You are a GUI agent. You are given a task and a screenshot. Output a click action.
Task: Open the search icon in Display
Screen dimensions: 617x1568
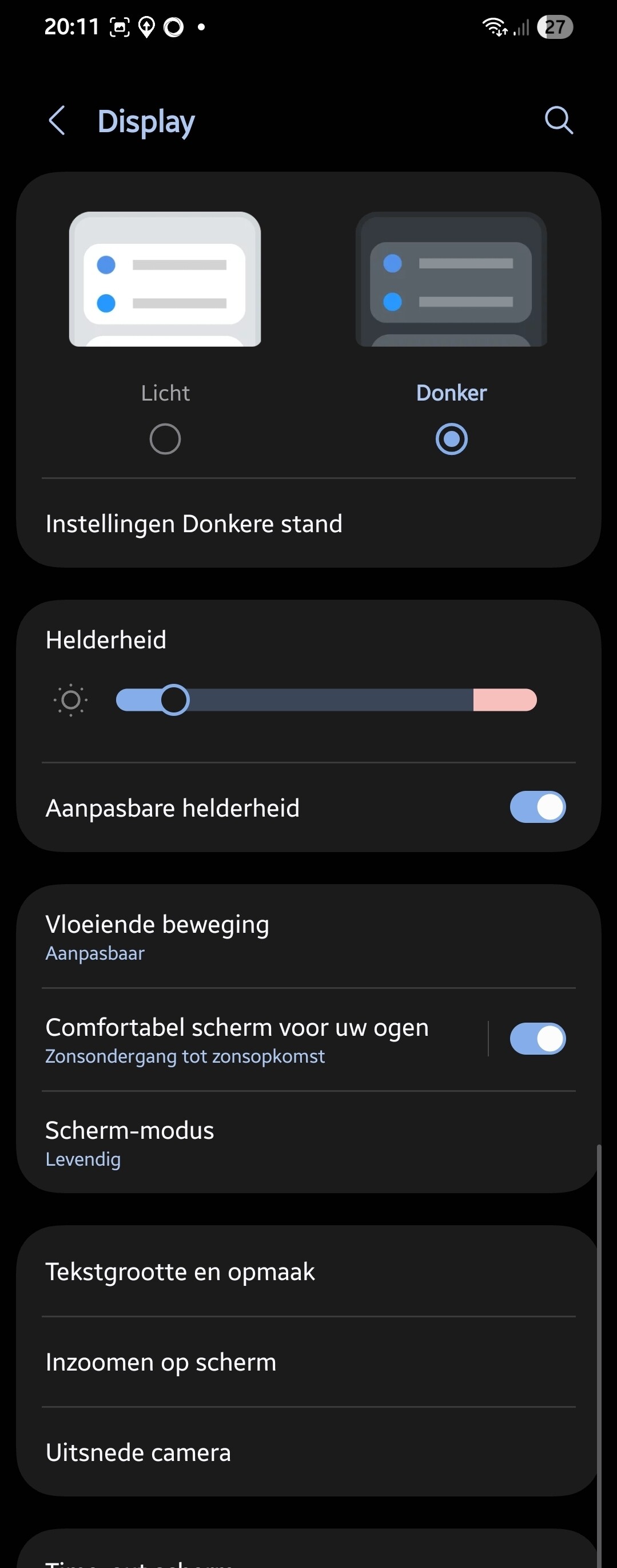coord(558,120)
